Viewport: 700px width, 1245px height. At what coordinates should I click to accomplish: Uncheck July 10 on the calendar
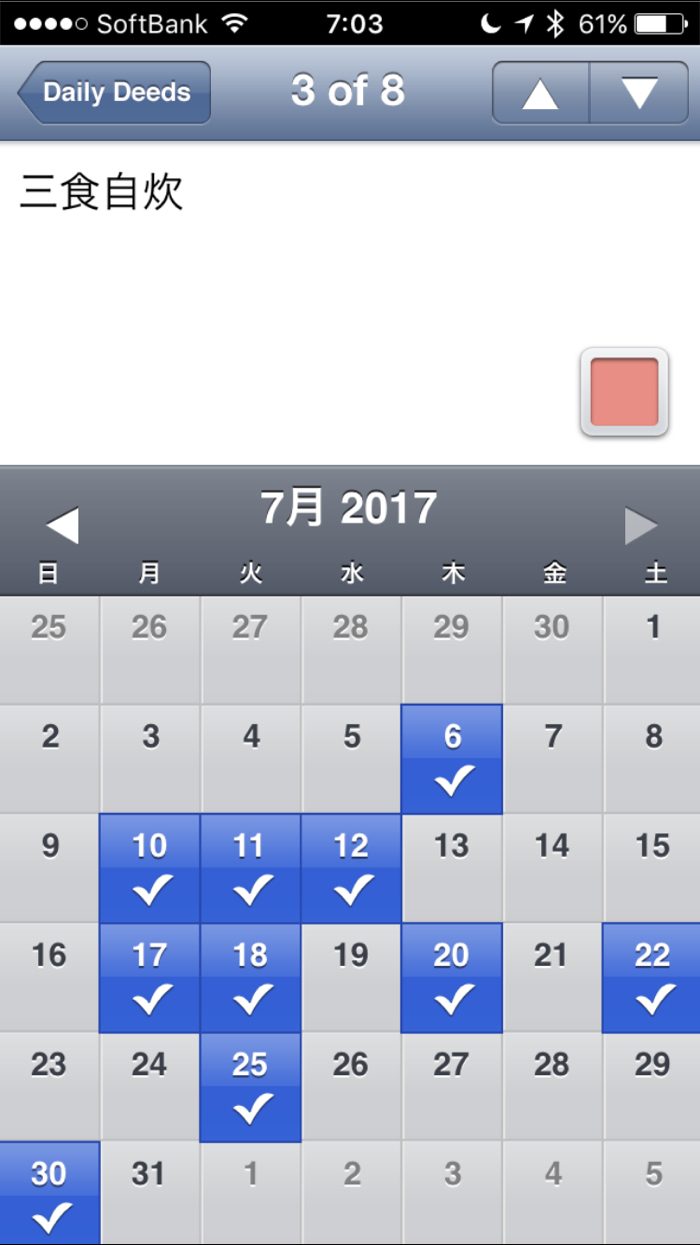tap(150, 868)
